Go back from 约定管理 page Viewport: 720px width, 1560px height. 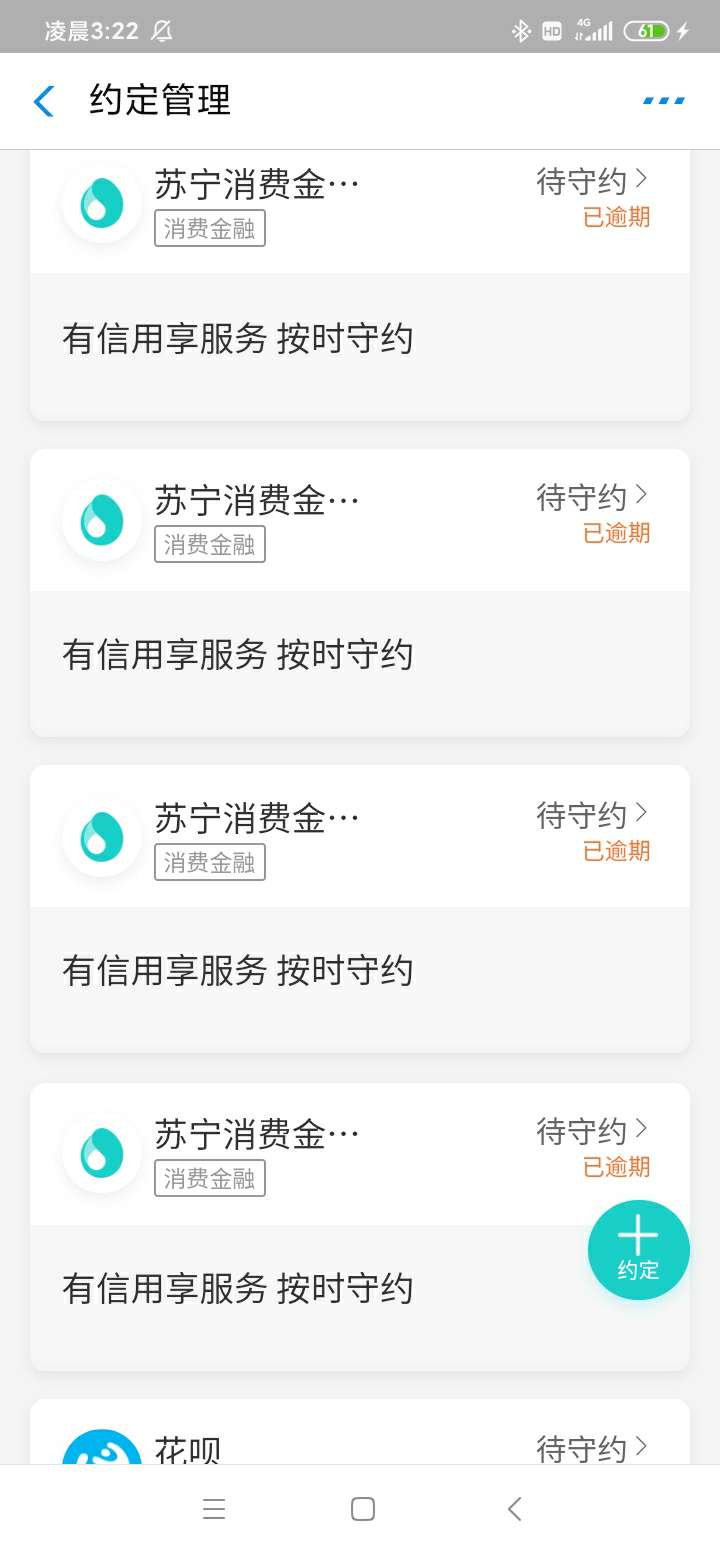click(x=44, y=101)
